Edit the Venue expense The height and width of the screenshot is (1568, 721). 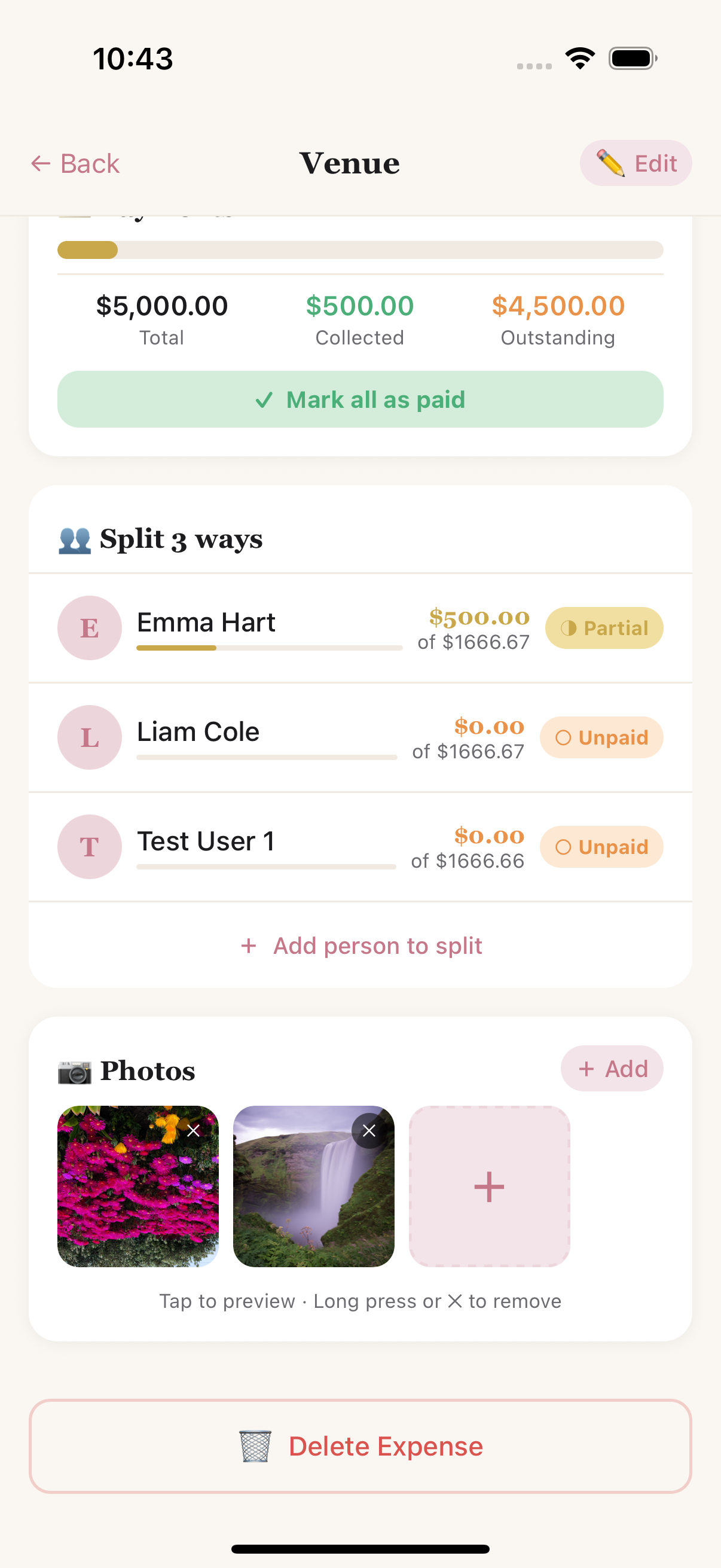tap(636, 163)
